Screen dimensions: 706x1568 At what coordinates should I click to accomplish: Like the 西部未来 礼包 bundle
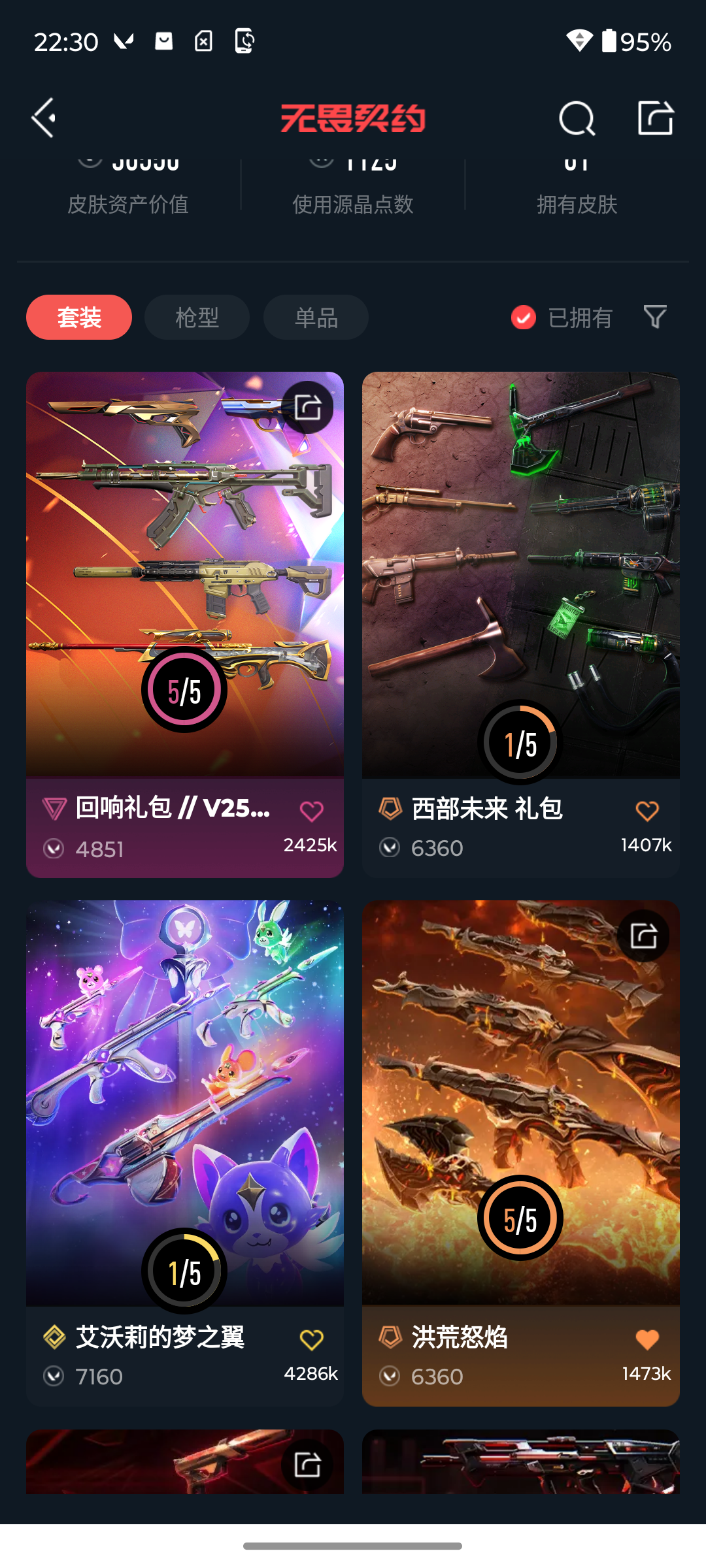pos(647,811)
